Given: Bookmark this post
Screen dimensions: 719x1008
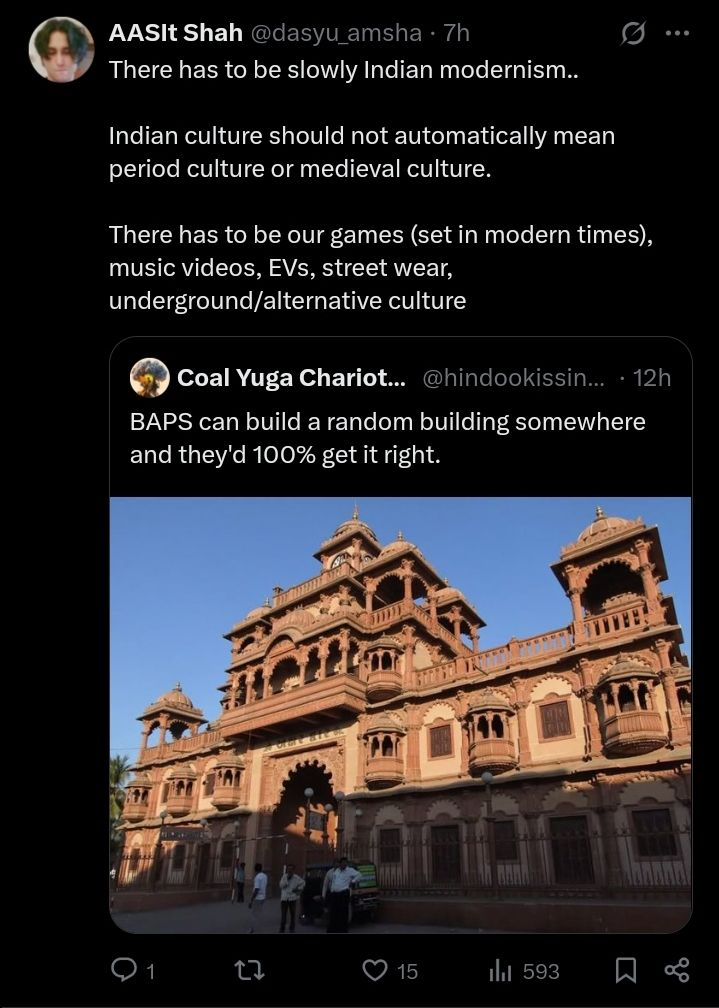Looking at the screenshot, I should pyautogui.click(x=625, y=970).
